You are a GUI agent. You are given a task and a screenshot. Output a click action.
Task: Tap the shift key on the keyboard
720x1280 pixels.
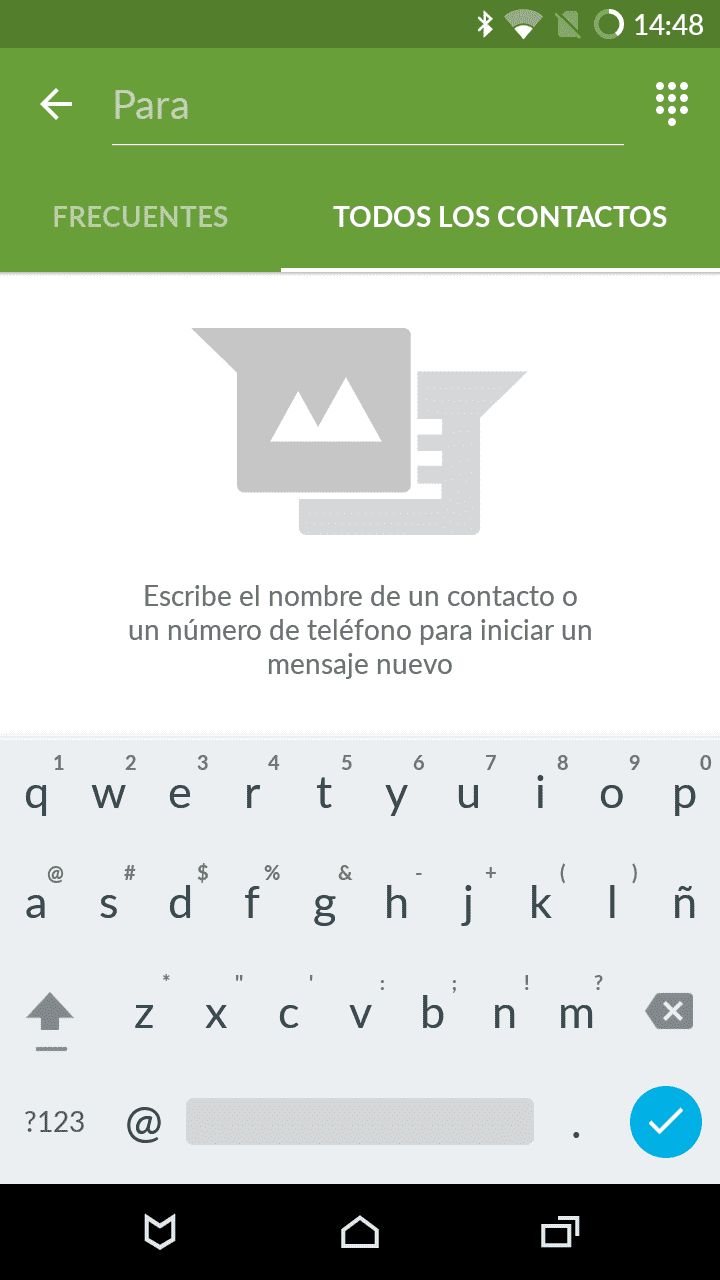pyautogui.click(x=50, y=1016)
